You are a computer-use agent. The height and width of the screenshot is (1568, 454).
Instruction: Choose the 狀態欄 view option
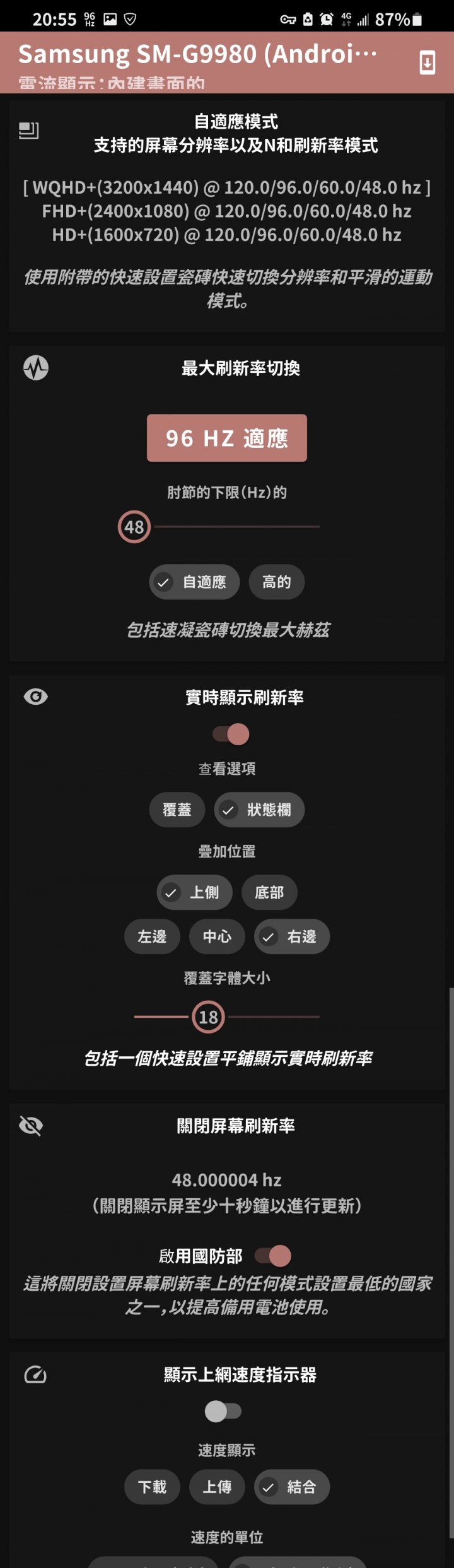259,810
